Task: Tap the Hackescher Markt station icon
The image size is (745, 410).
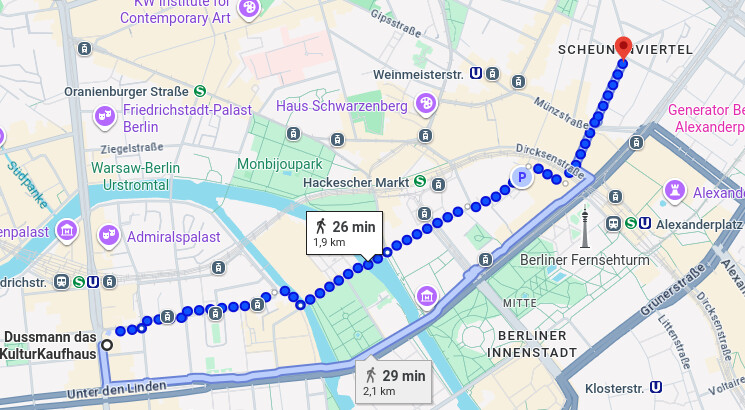Action: (421, 182)
